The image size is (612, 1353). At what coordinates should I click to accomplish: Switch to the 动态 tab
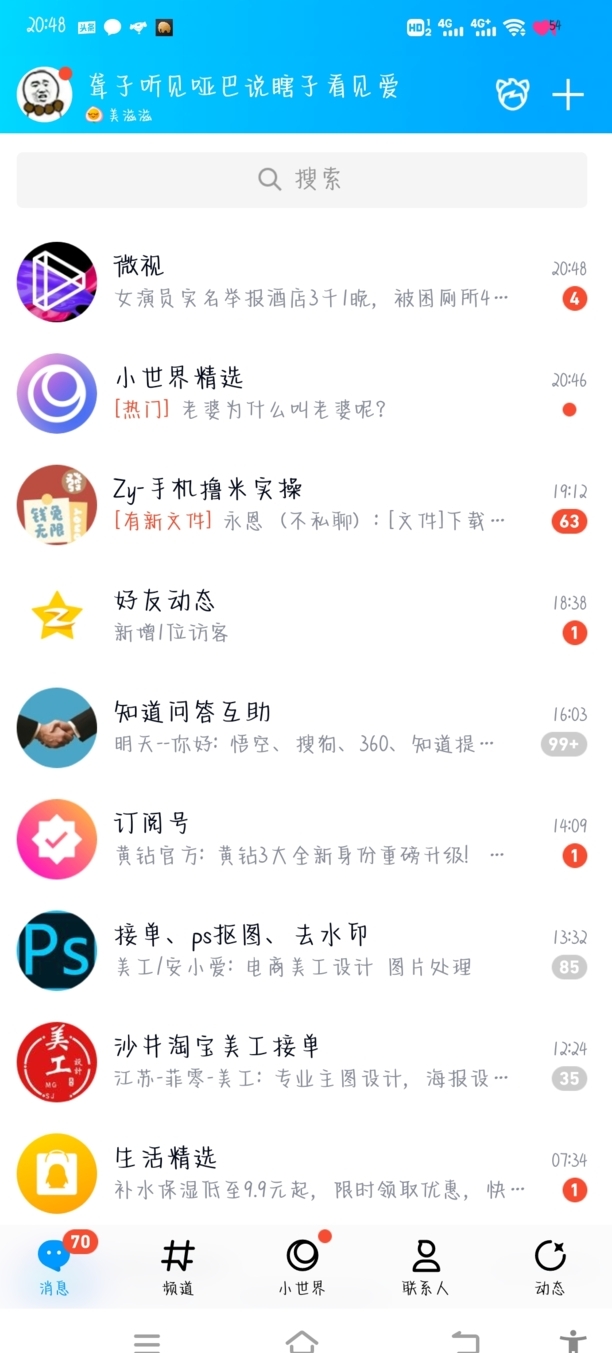(x=549, y=1266)
